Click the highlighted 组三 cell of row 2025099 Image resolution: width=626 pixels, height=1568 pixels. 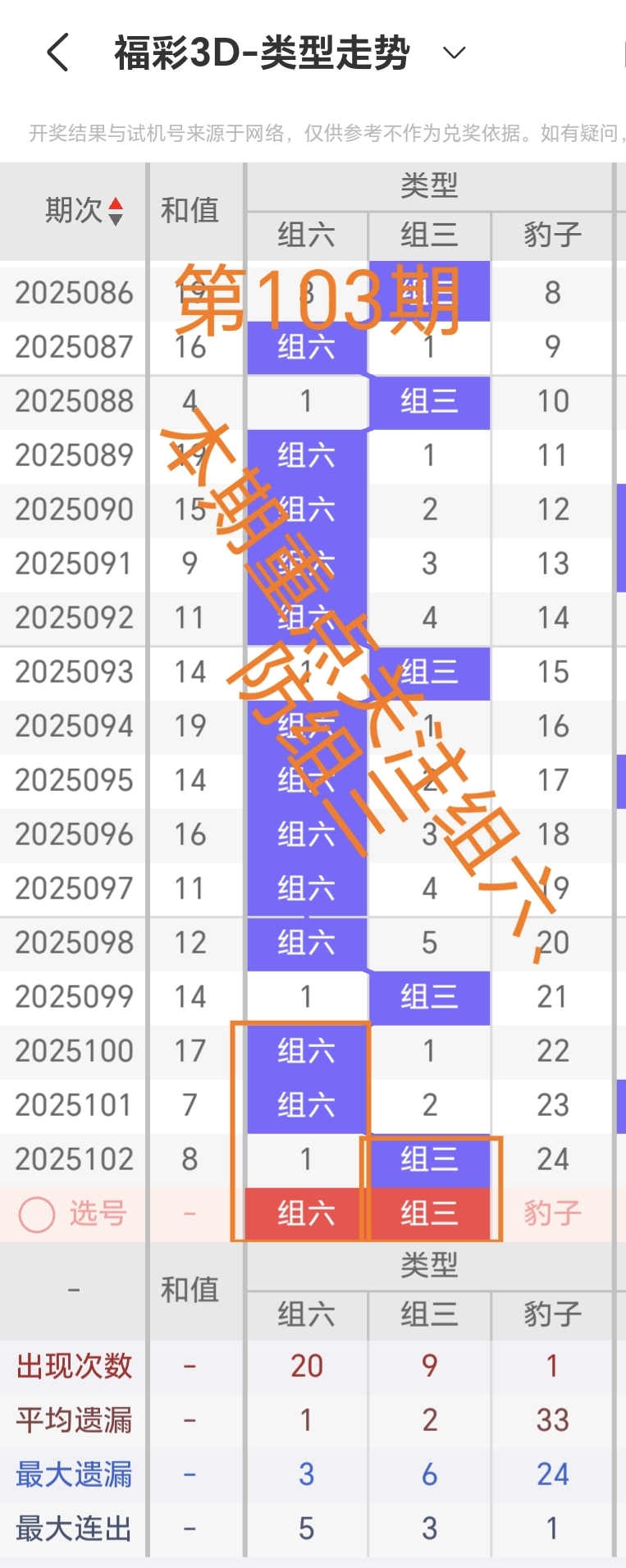[429, 997]
